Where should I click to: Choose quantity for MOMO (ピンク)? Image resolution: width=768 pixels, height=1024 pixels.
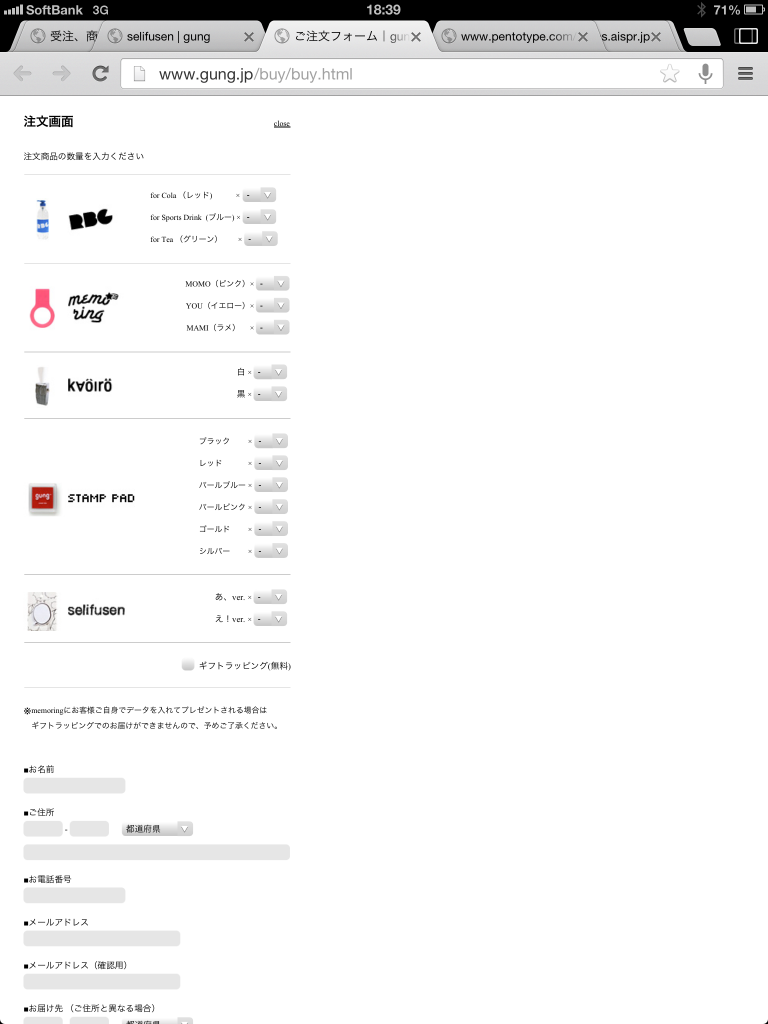click(272, 284)
